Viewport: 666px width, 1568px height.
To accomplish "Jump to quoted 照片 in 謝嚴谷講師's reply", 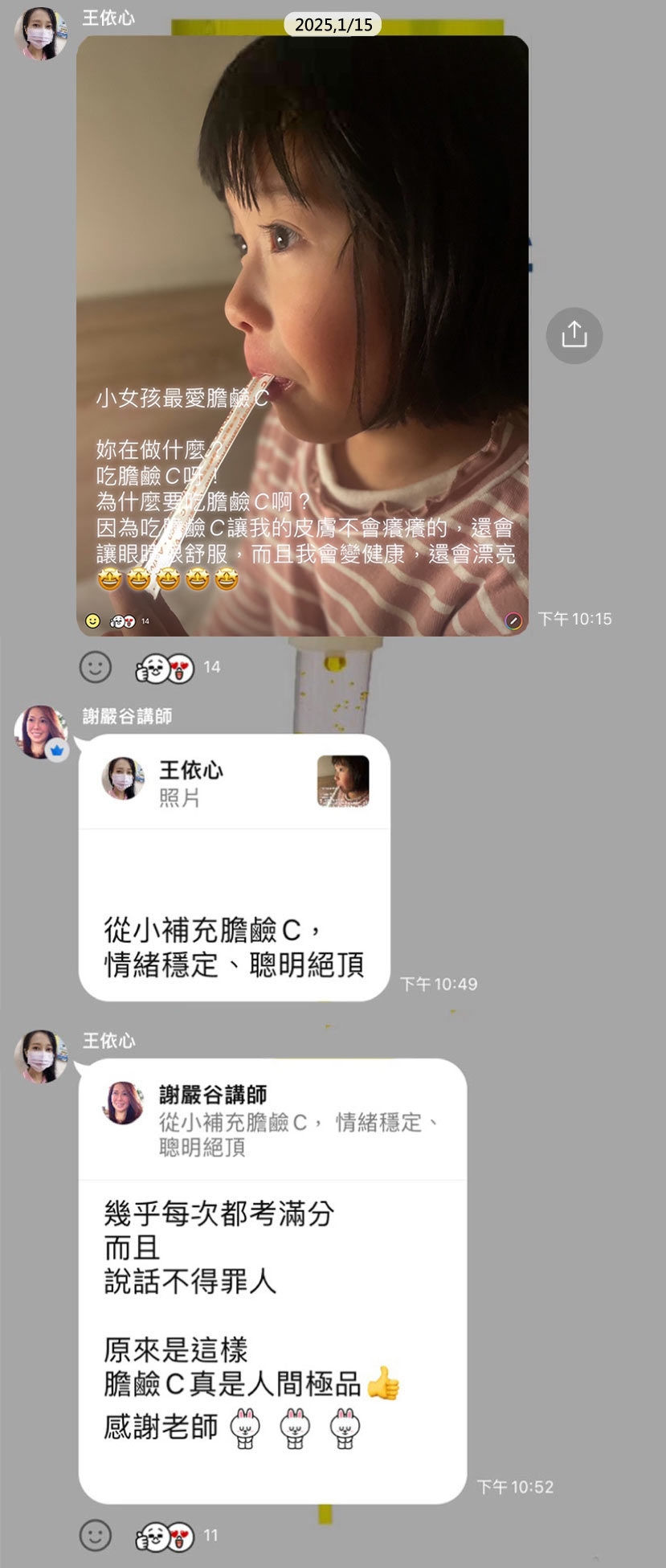I will pos(234,782).
